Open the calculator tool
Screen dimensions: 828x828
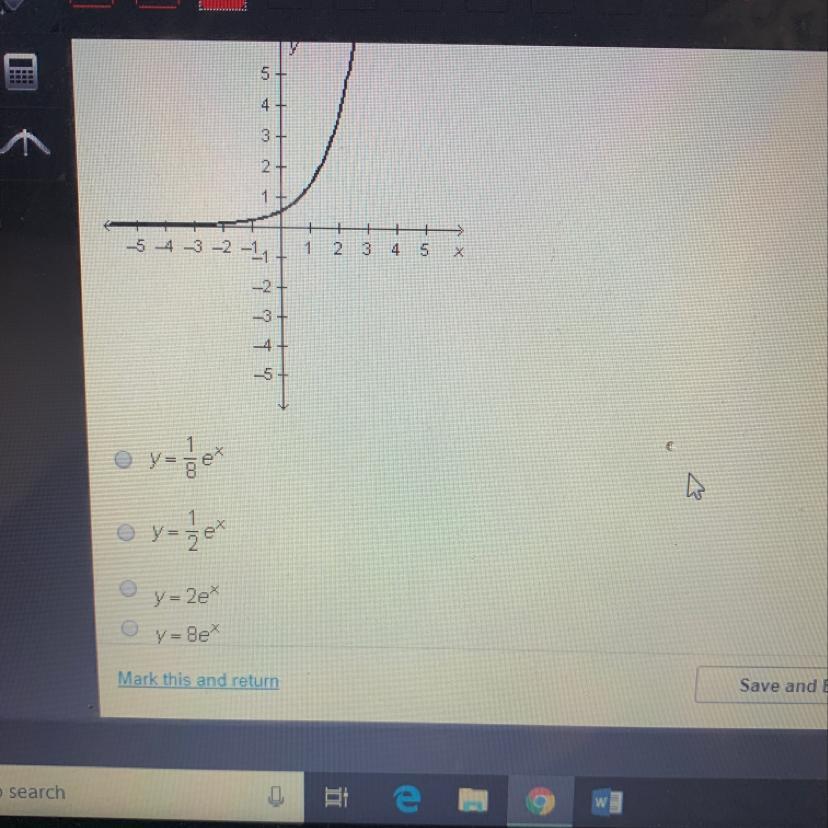pyautogui.click(x=21, y=71)
